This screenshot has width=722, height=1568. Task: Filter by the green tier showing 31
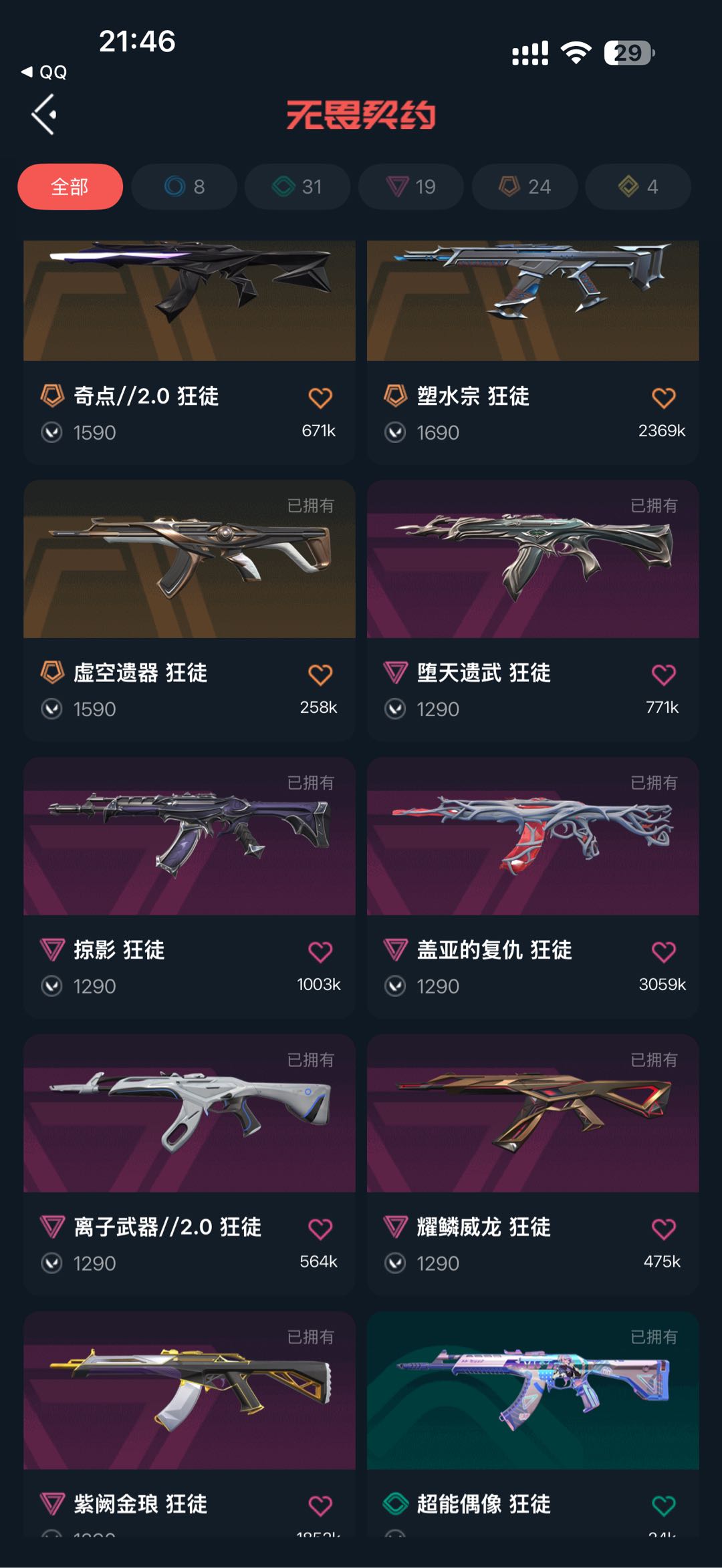297,186
